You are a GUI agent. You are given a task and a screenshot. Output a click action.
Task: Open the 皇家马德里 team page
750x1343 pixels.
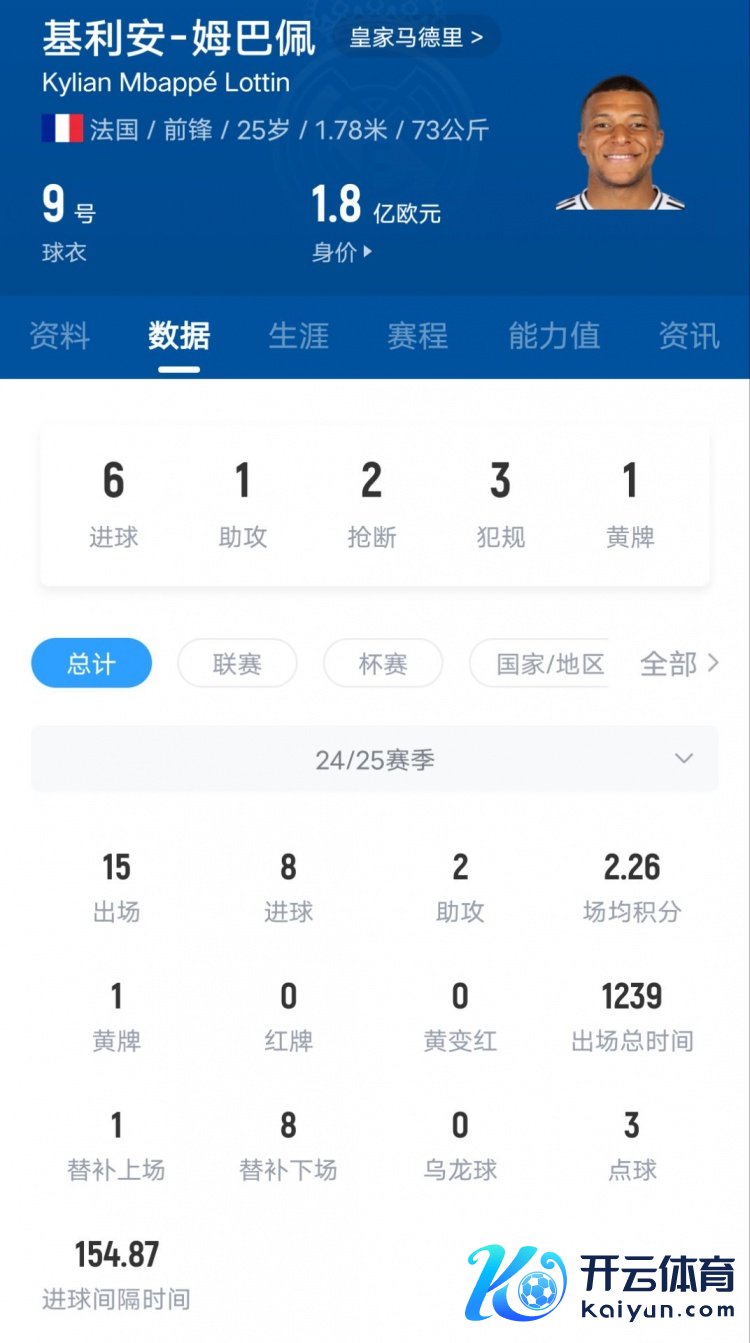coord(416,38)
